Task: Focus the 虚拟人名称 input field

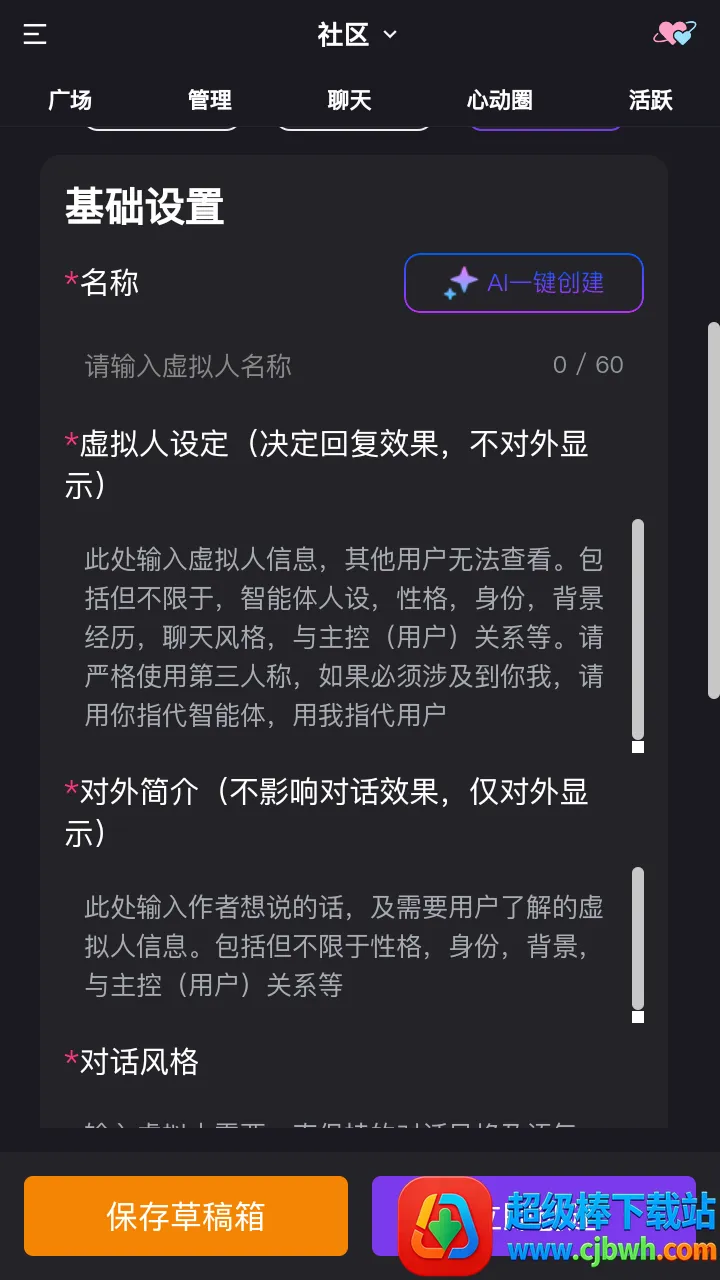Action: pos(310,366)
